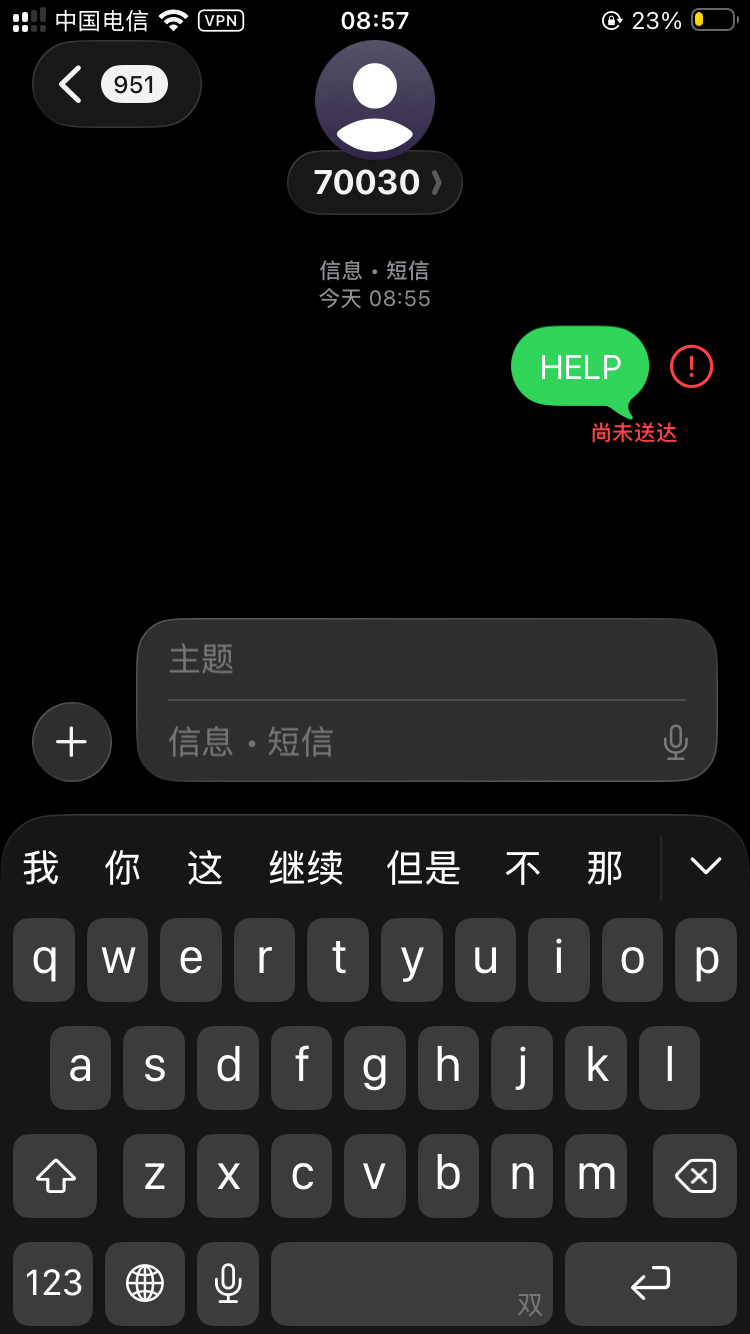Open the plus attachments menu

(72, 742)
